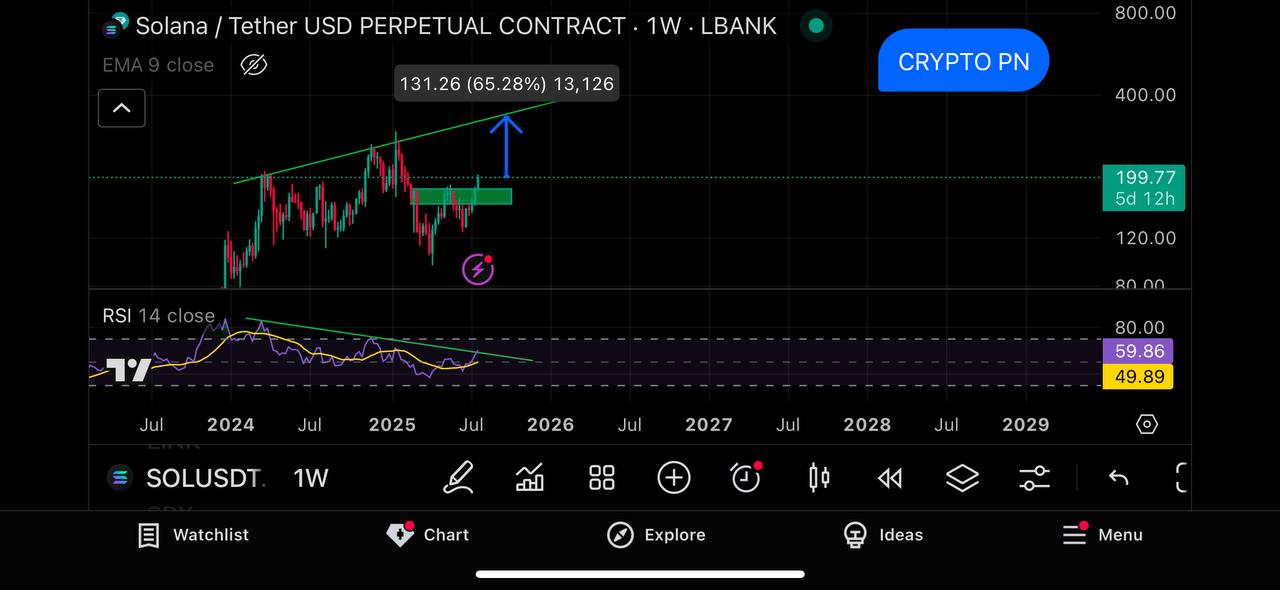Open price scale settings hexagon icon
The image size is (1280, 590).
coord(1147,424)
